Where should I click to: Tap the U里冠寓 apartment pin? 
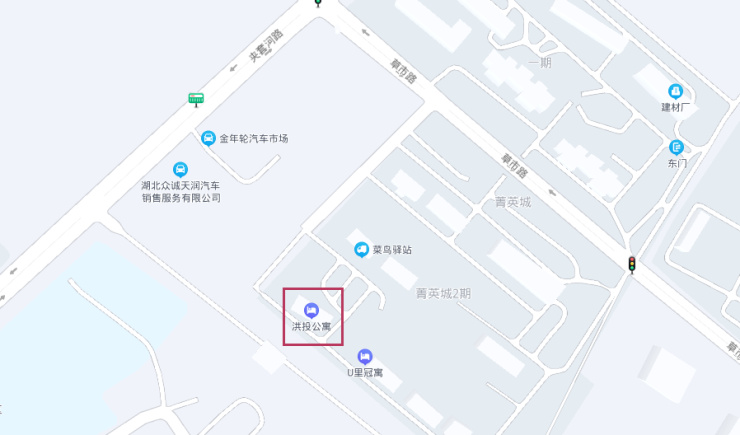pyautogui.click(x=365, y=356)
